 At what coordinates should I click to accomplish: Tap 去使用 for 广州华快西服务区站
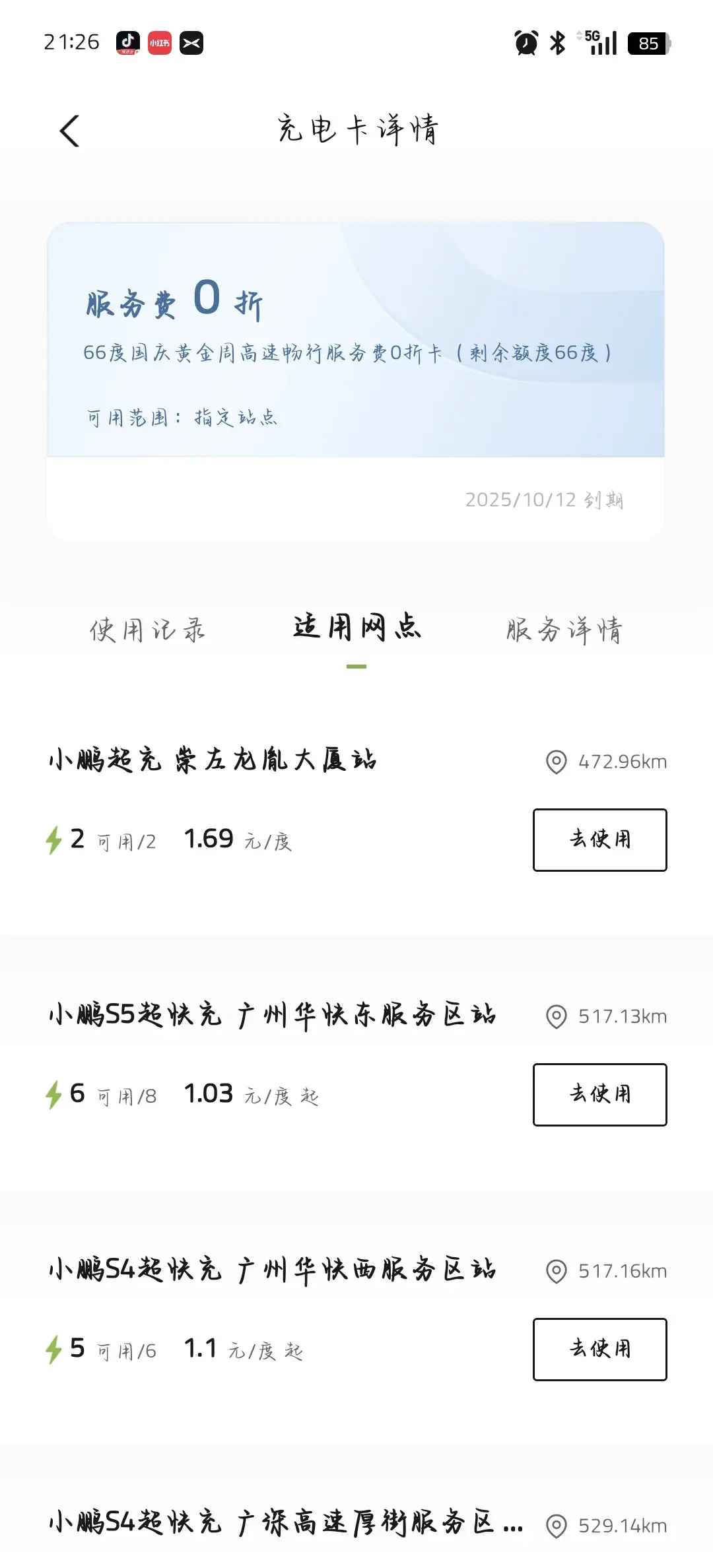pyautogui.click(x=599, y=1349)
